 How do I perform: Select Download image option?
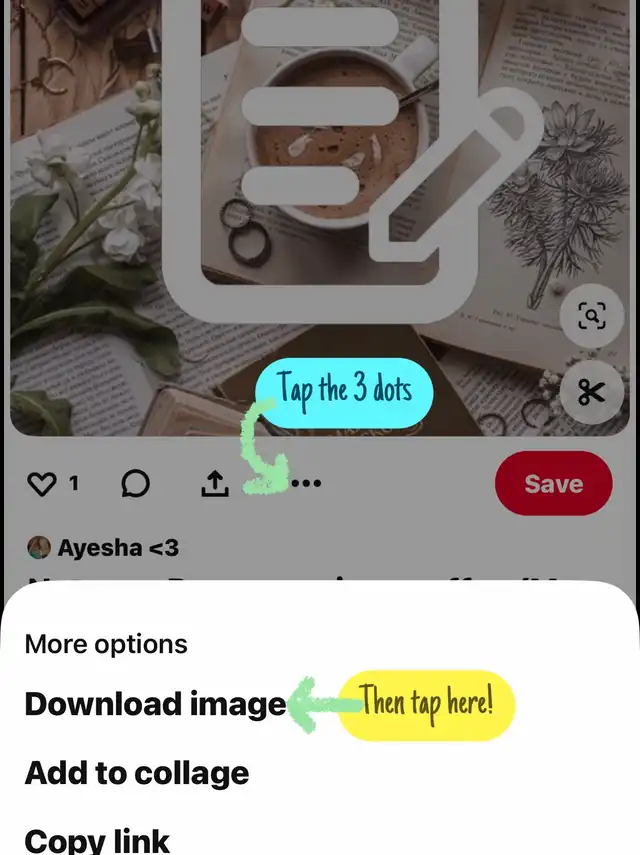point(155,704)
